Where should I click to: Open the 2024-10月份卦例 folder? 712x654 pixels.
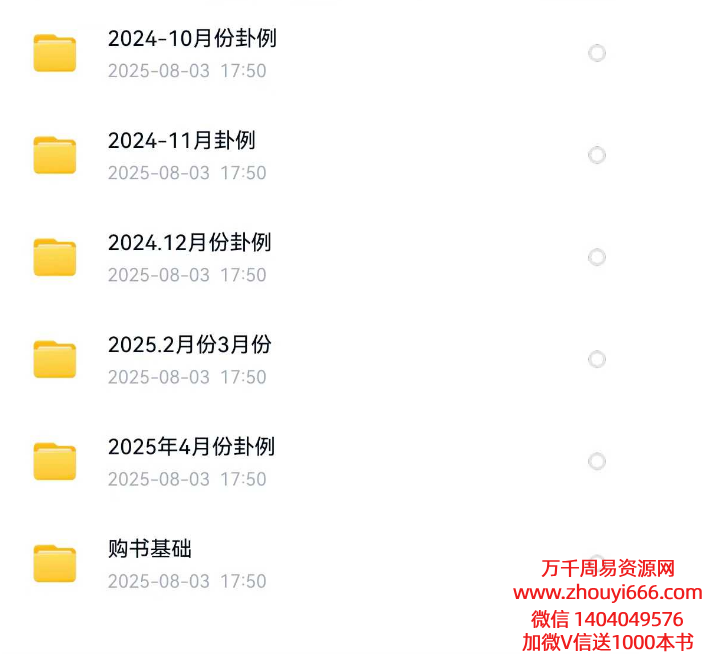pyautogui.click(x=192, y=40)
